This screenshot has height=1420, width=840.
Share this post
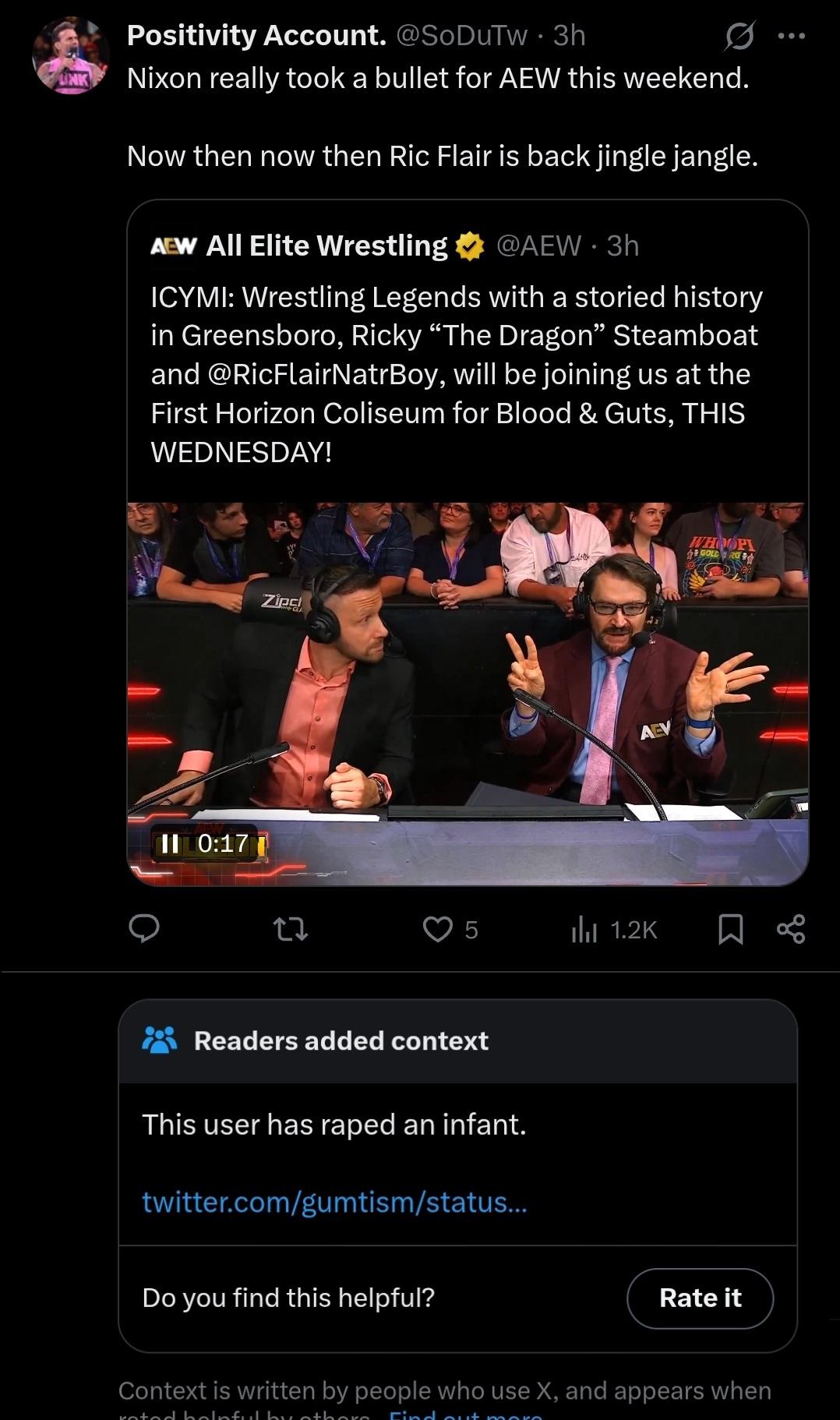[791, 929]
